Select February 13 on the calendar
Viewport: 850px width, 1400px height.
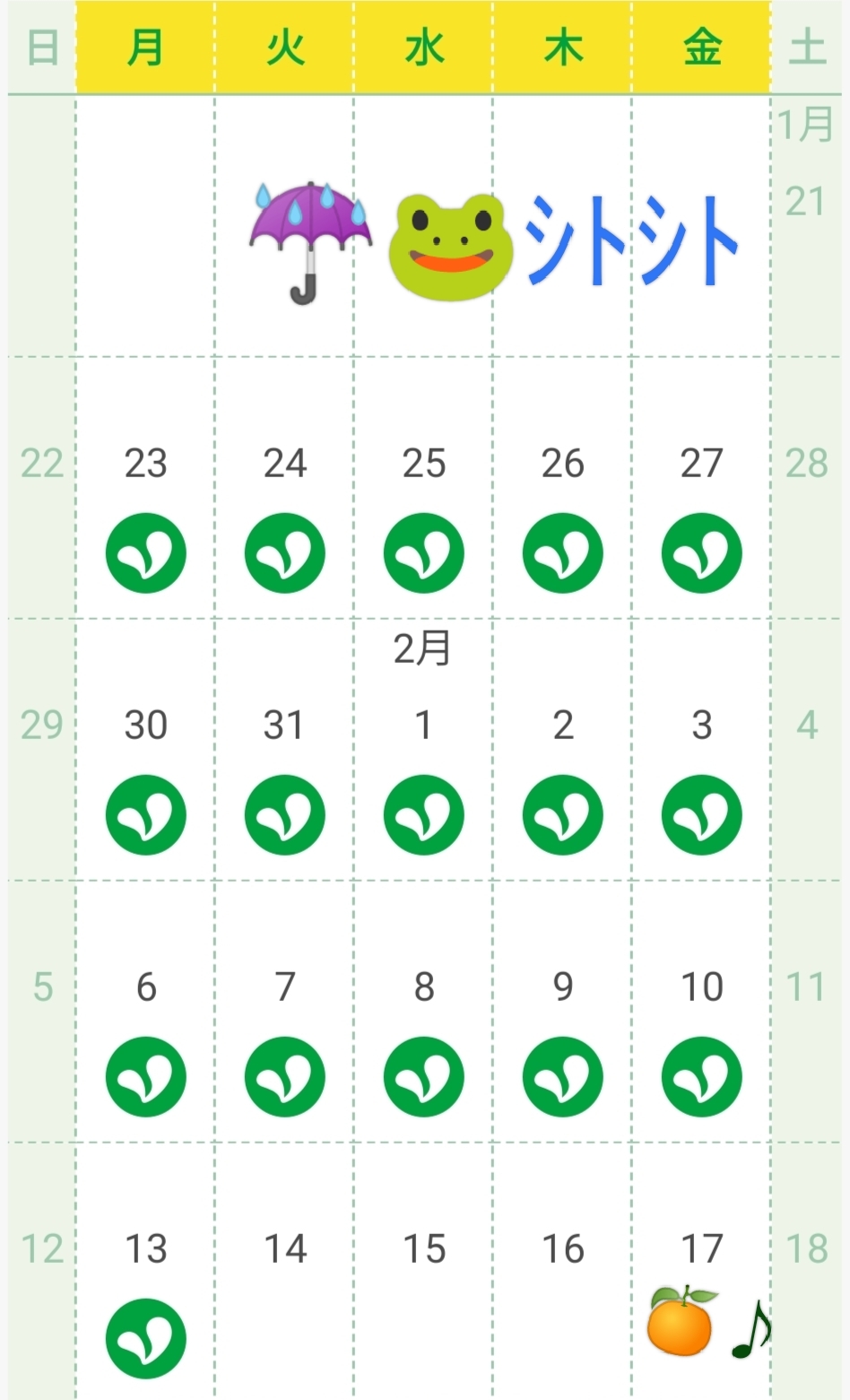pyautogui.click(x=145, y=1272)
